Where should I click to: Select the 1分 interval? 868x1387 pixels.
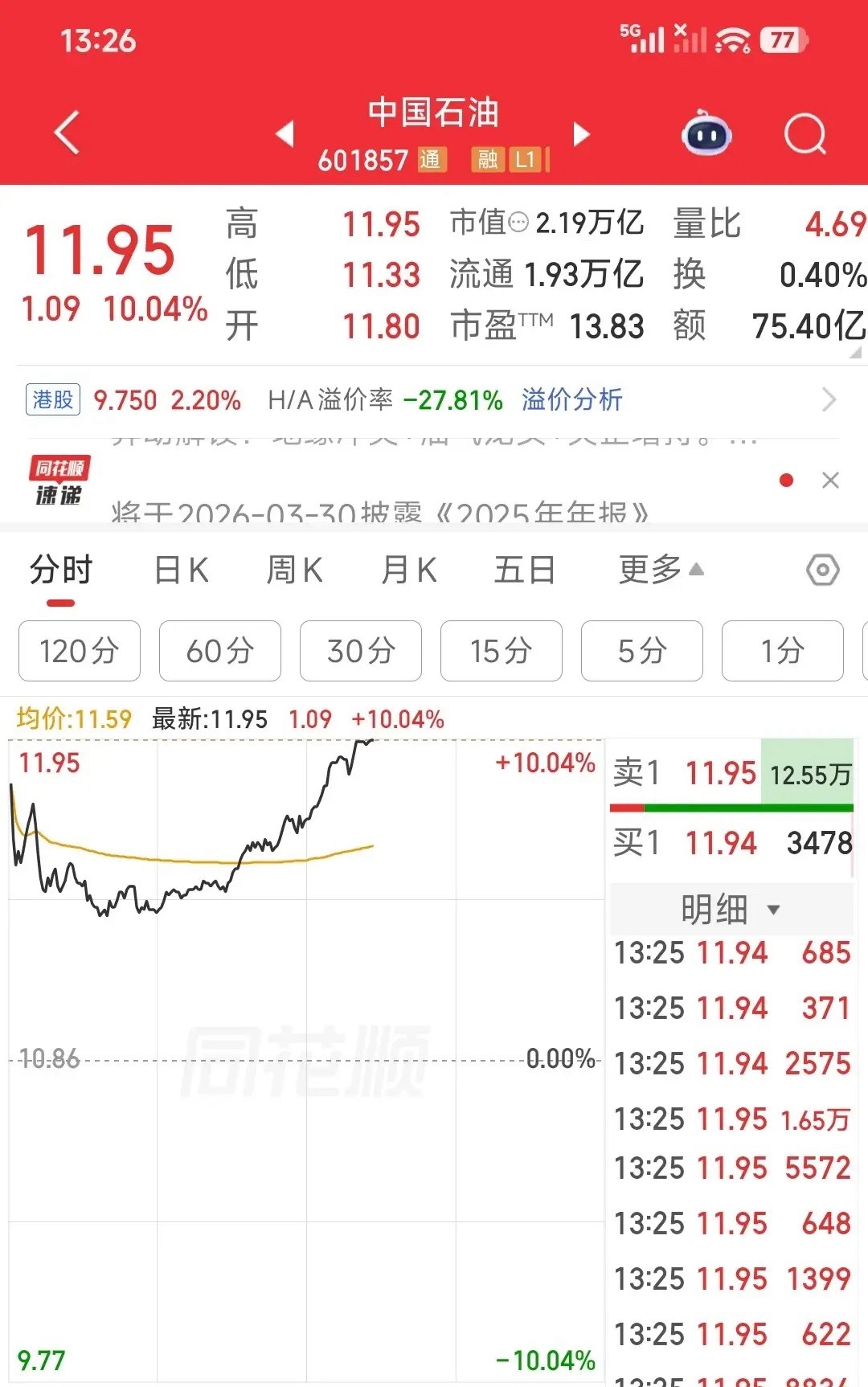pyautogui.click(x=782, y=652)
